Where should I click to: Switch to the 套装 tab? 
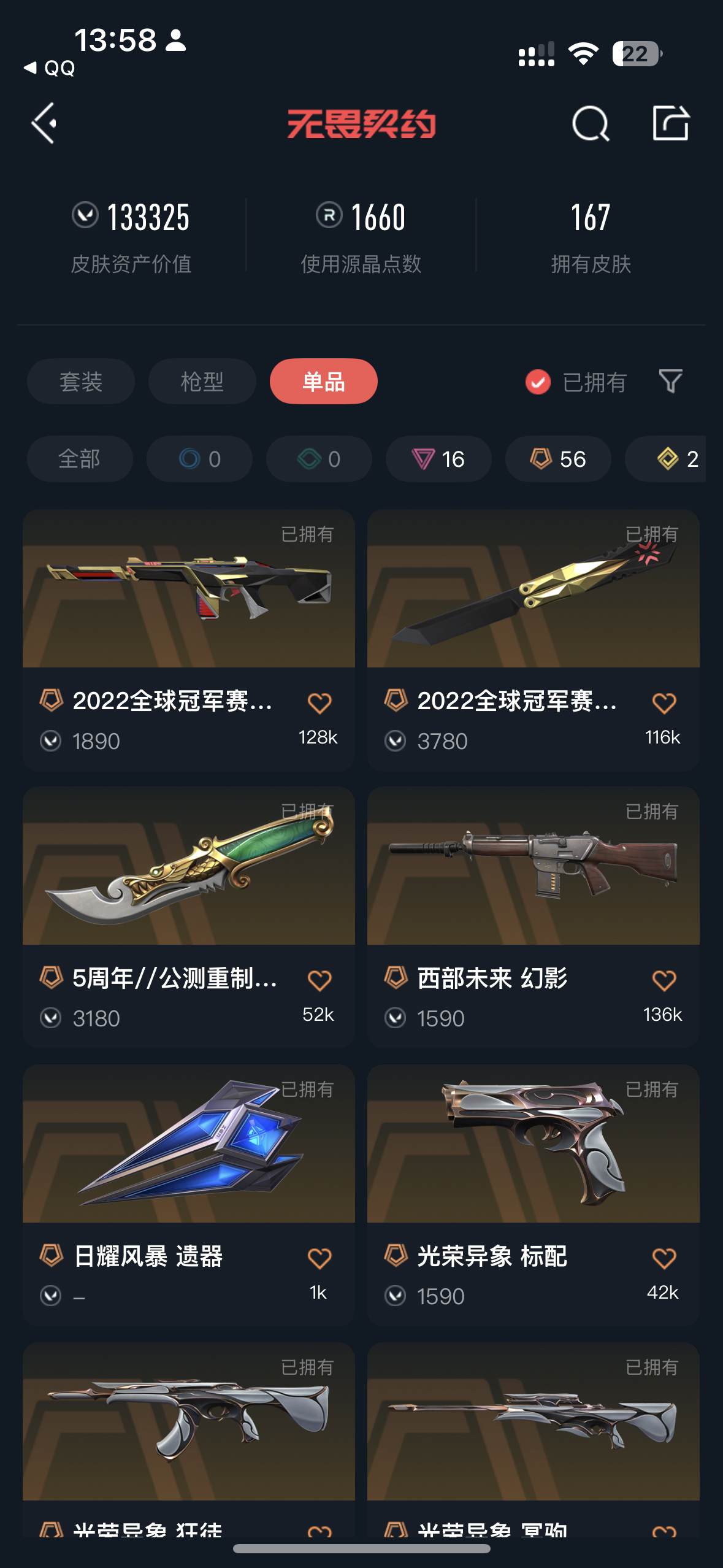point(80,382)
